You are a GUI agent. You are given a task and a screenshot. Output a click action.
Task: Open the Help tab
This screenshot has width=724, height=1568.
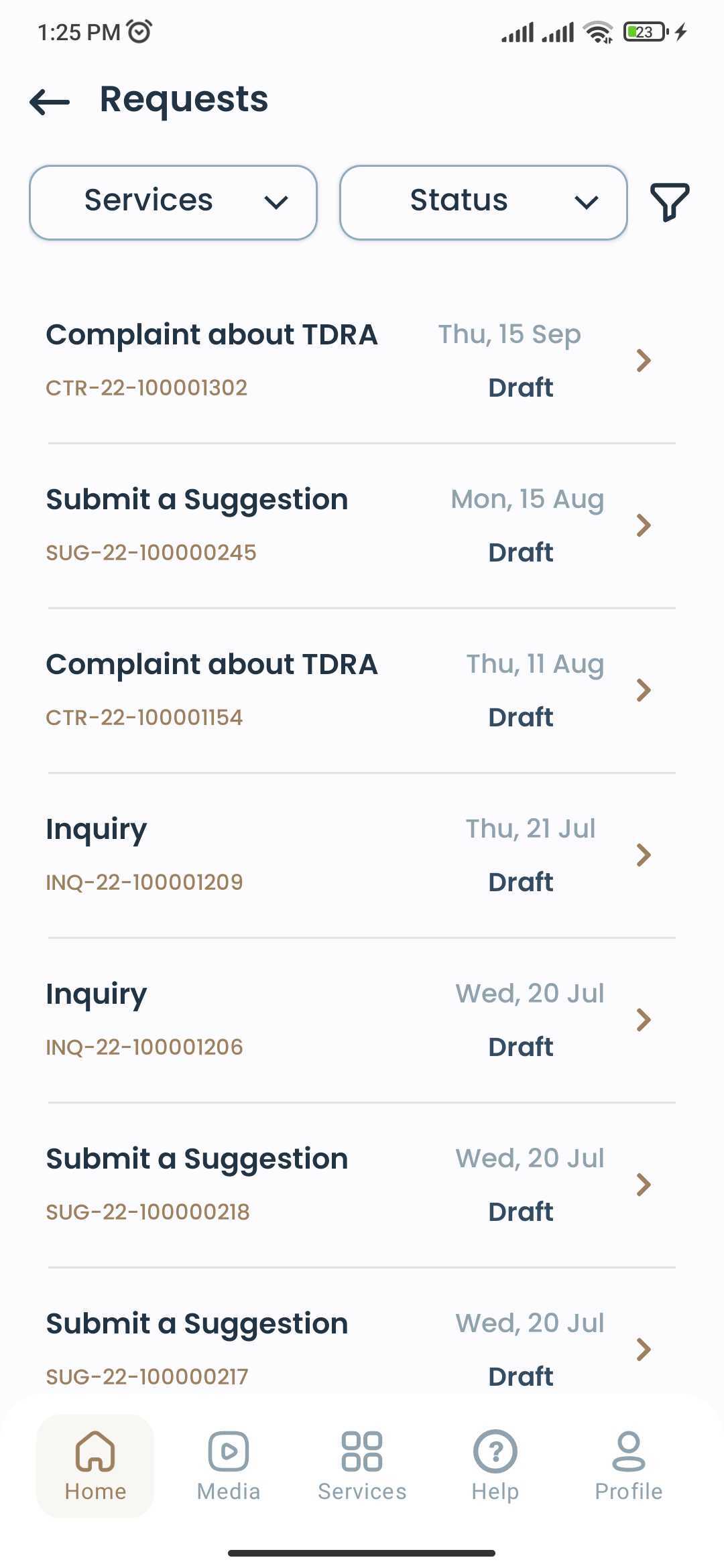tap(495, 1466)
